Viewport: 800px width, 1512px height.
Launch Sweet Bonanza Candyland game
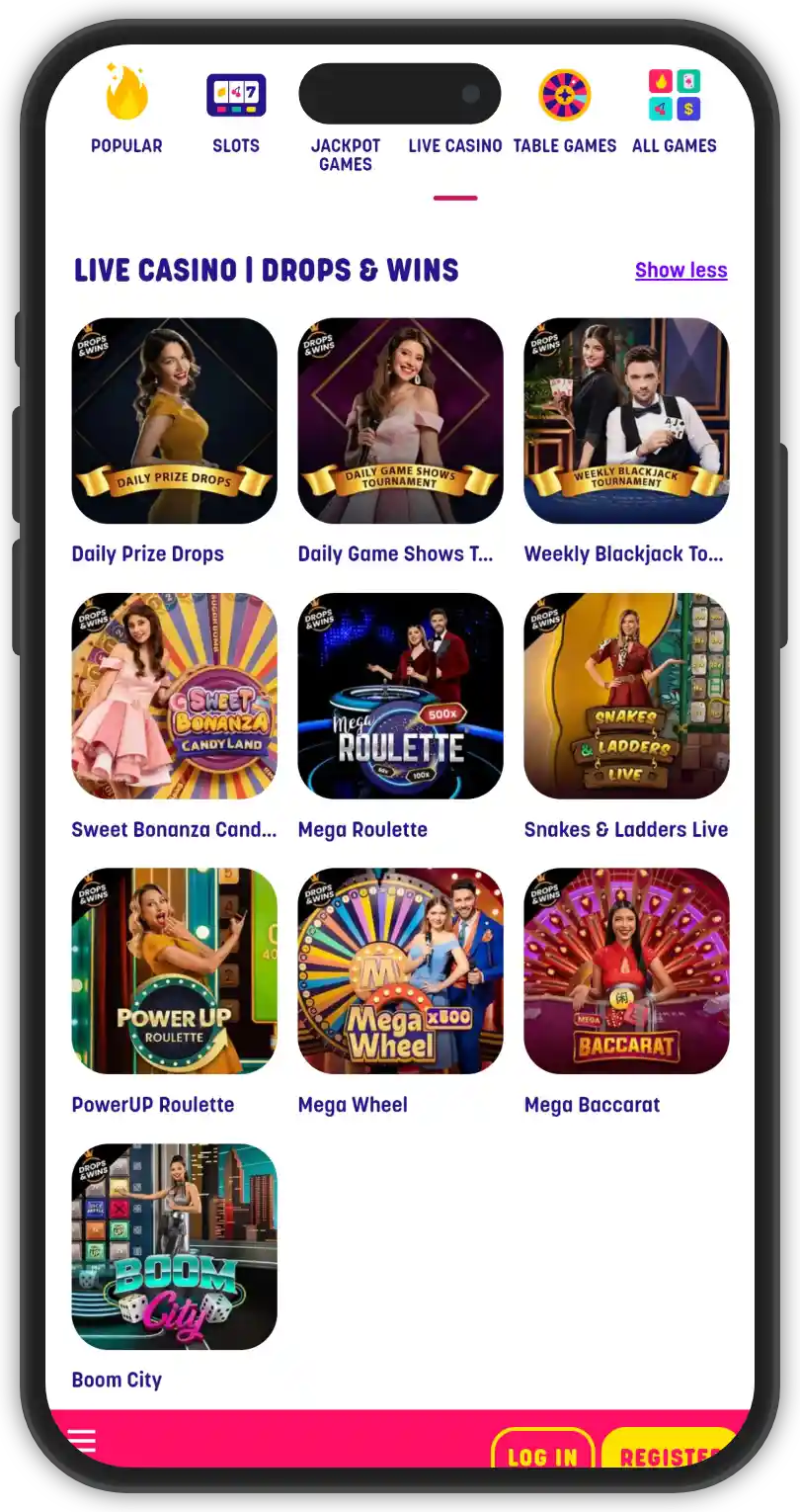(174, 696)
